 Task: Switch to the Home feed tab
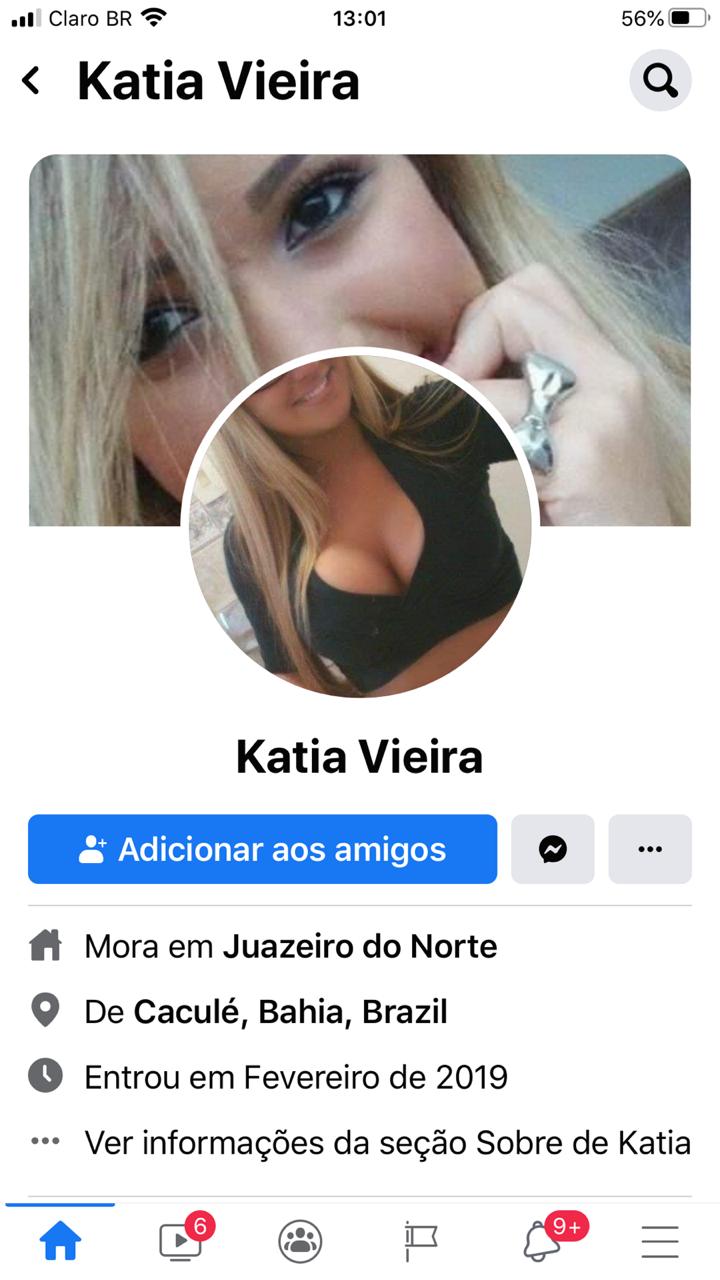[60, 1241]
